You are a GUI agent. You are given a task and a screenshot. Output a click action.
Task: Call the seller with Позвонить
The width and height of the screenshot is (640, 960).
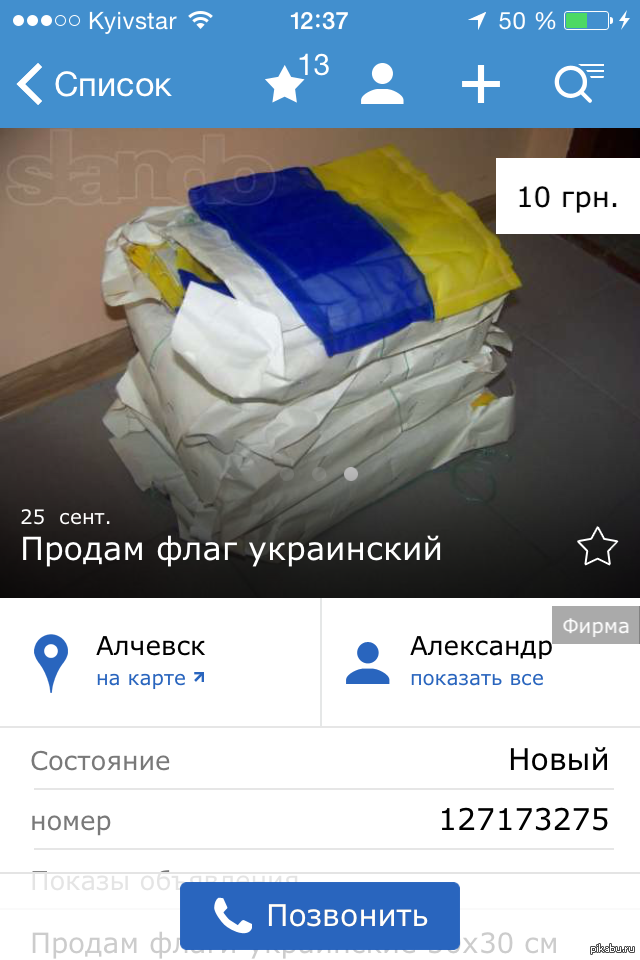click(320, 915)
